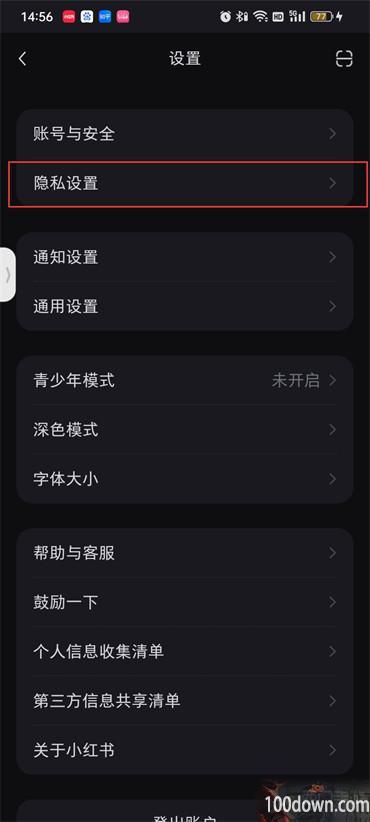The image size is (370, 822).
Task: Open 账号与安全 settings
Action: [184, 134]
